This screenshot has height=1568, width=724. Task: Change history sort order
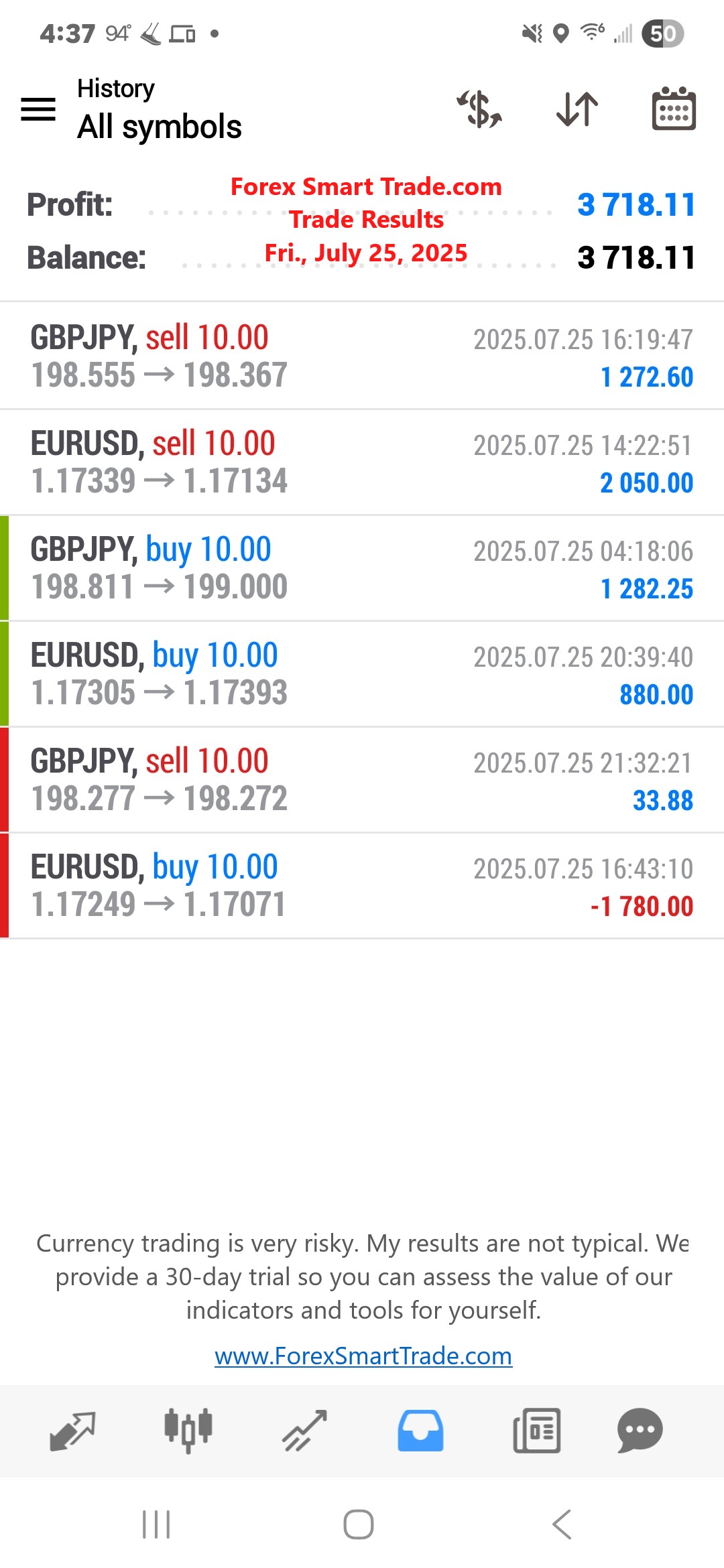pyautogui.click(x=577, y=109)
